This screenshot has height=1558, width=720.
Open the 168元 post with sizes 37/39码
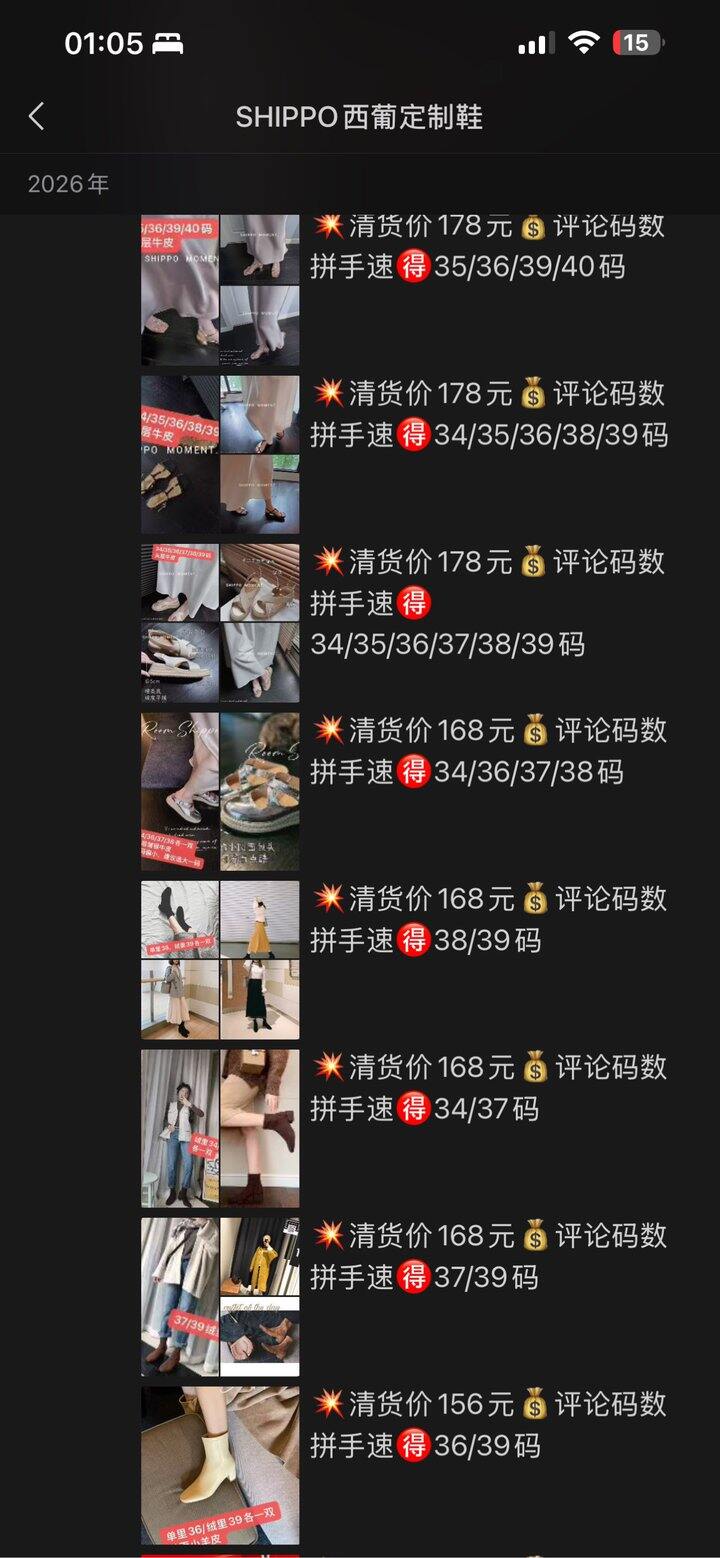point(488,1255)
